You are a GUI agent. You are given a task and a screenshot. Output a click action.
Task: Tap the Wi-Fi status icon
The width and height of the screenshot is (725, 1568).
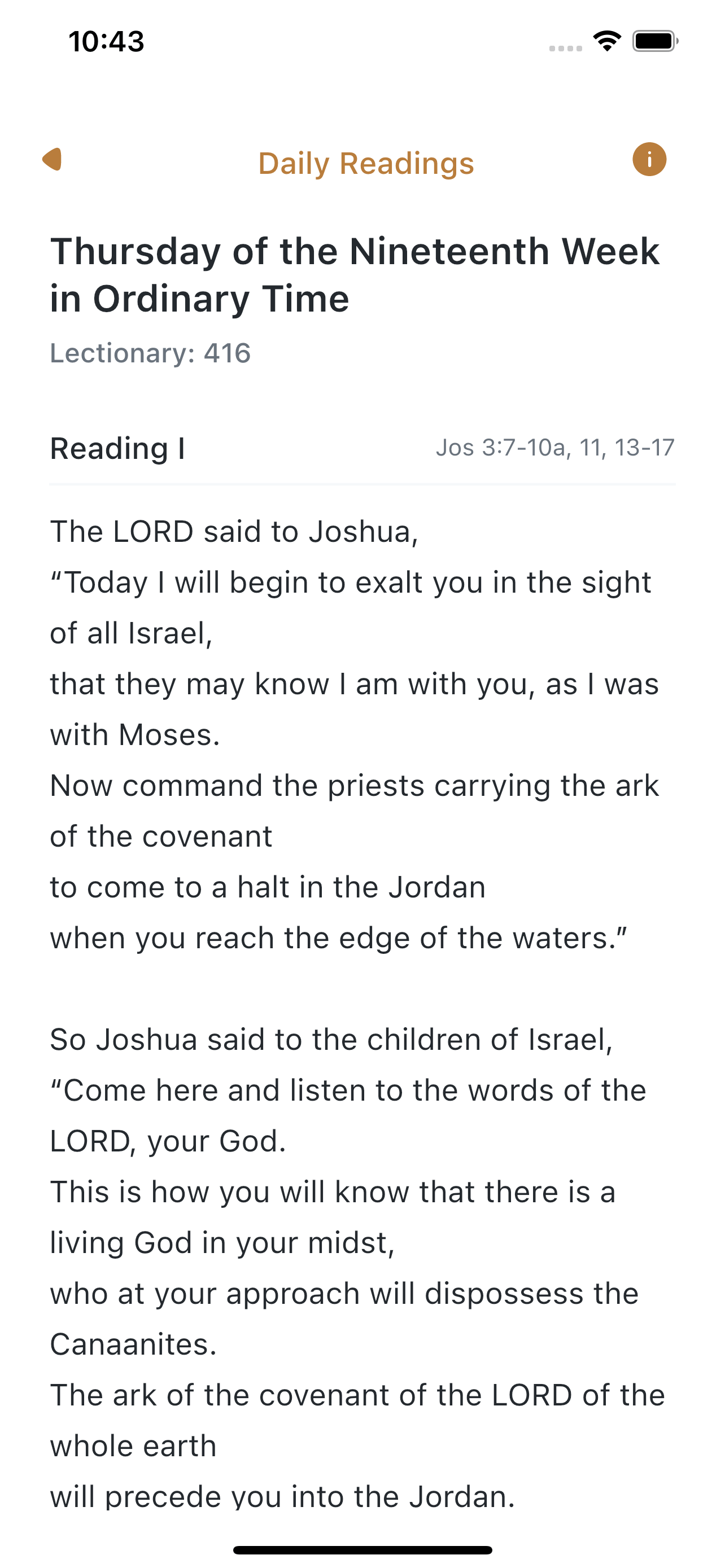tap(606, 41)
